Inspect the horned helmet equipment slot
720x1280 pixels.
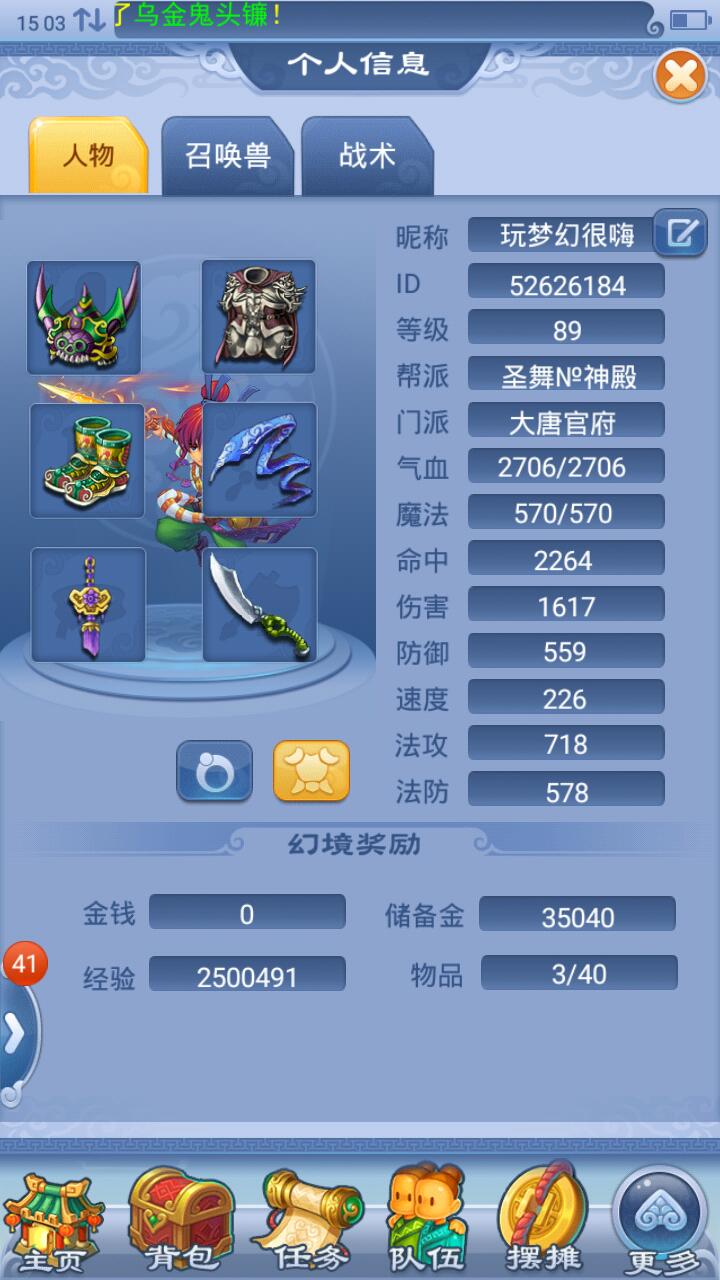(x=84, y=317)
